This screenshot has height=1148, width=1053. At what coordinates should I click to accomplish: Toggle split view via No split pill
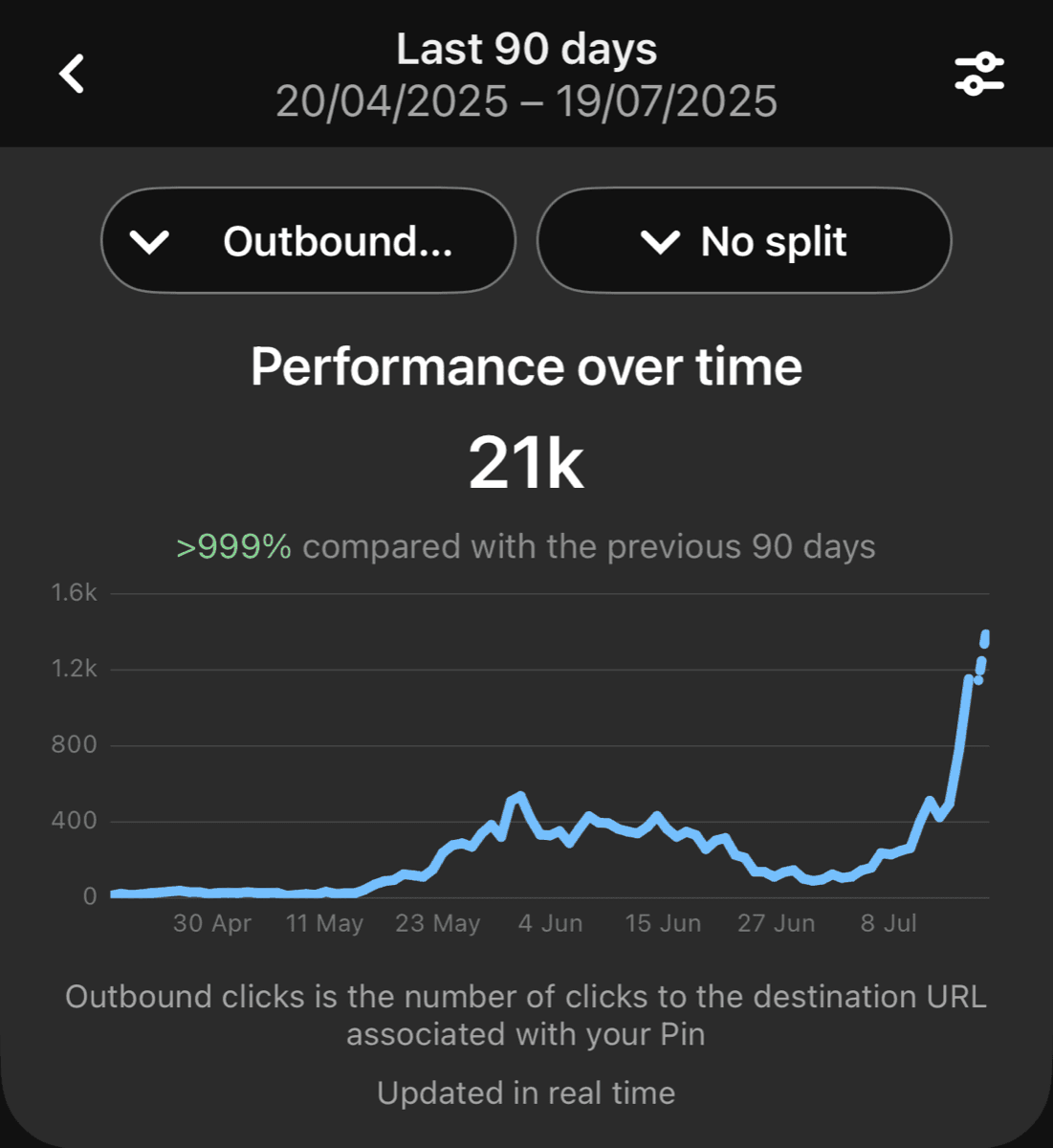tap(771, 240)
